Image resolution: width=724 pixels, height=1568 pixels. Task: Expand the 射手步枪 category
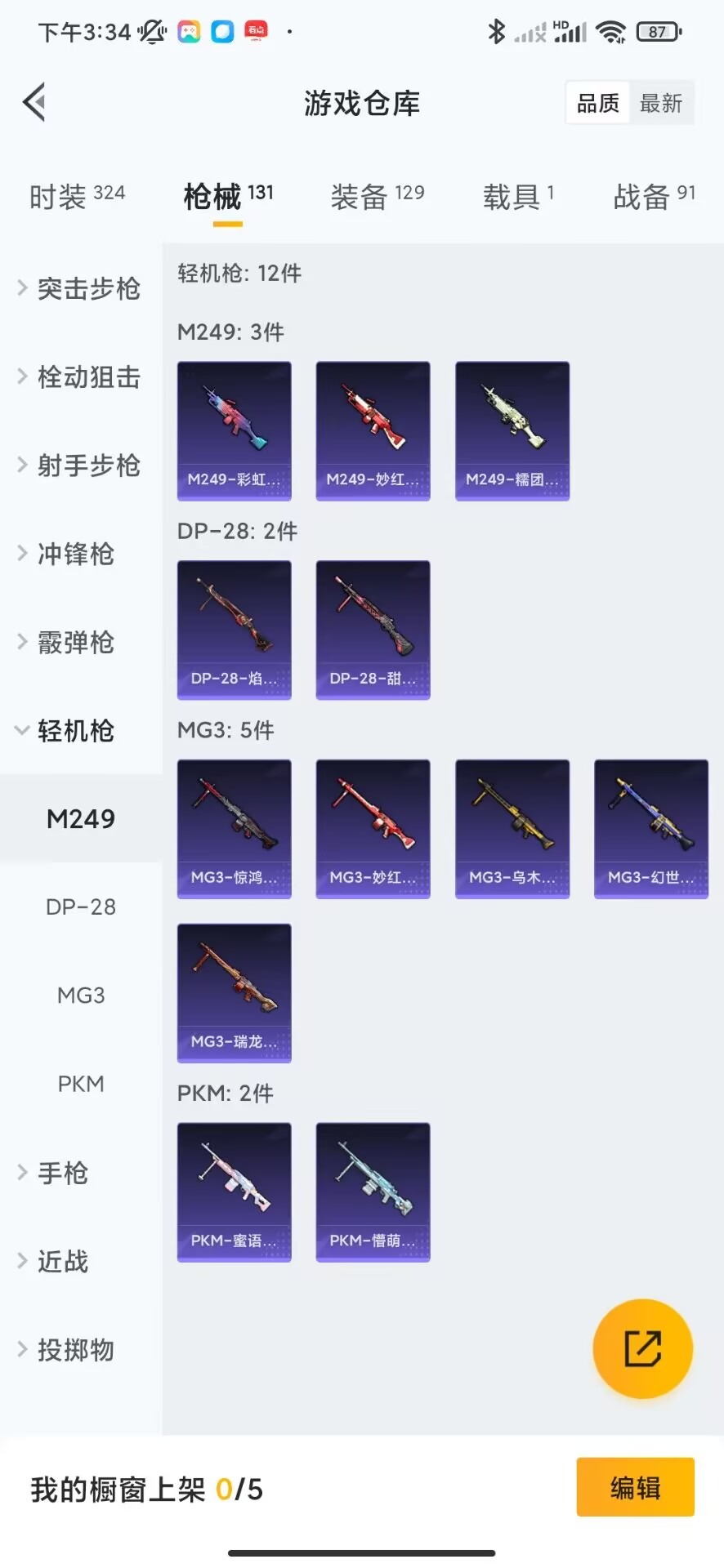pos(79,465)
